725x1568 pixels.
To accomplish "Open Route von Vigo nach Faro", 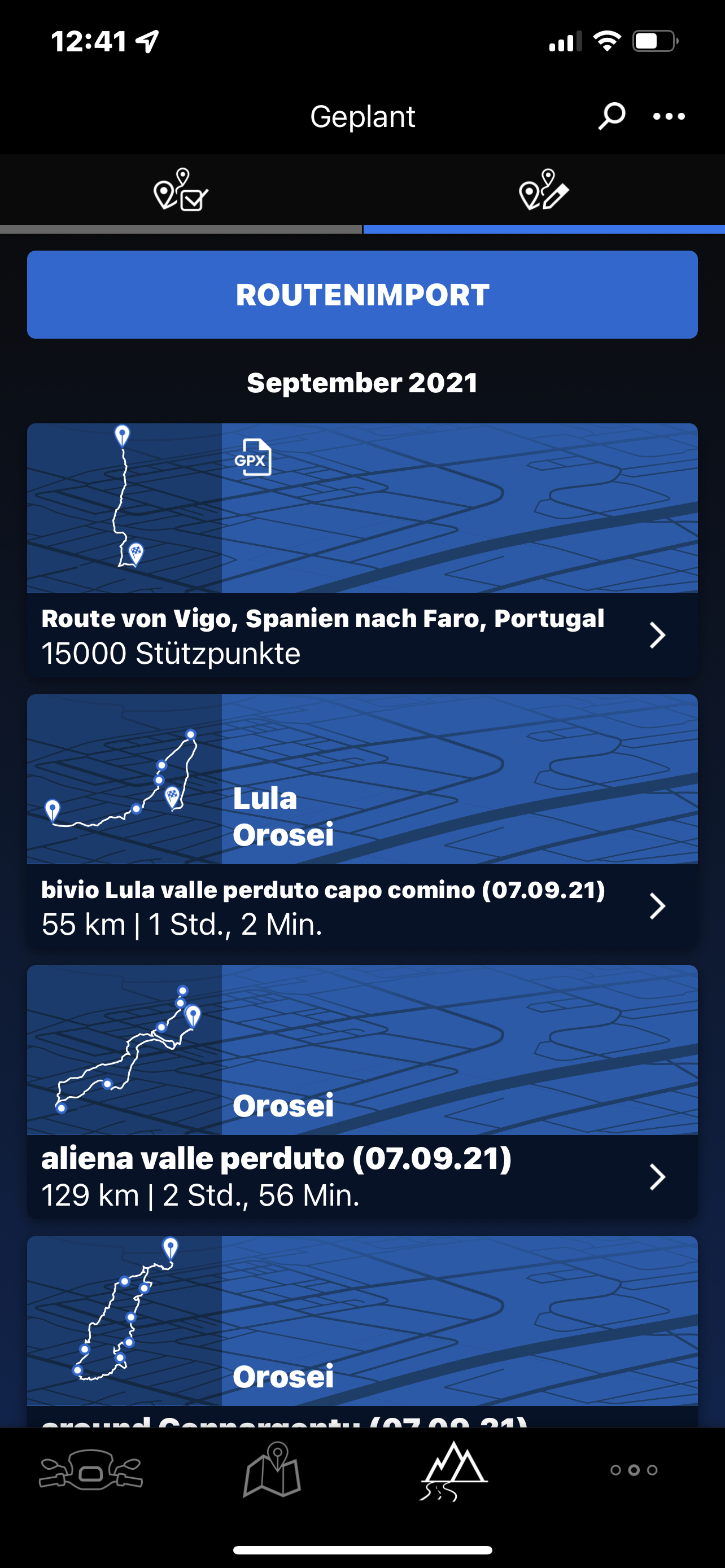I will click(362, 635).
